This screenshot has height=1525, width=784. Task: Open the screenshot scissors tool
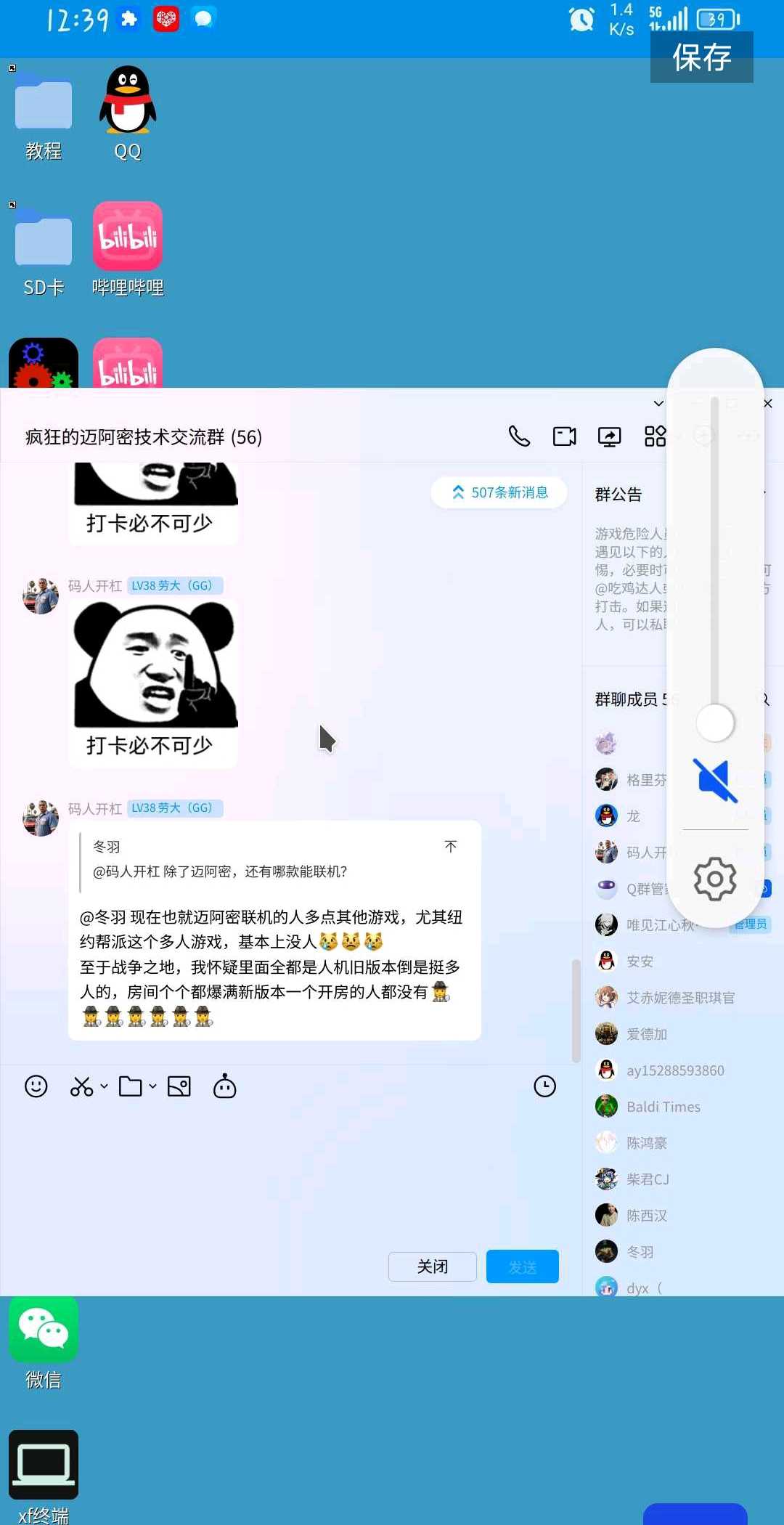pyautogui.click(x=81, y=1086)
